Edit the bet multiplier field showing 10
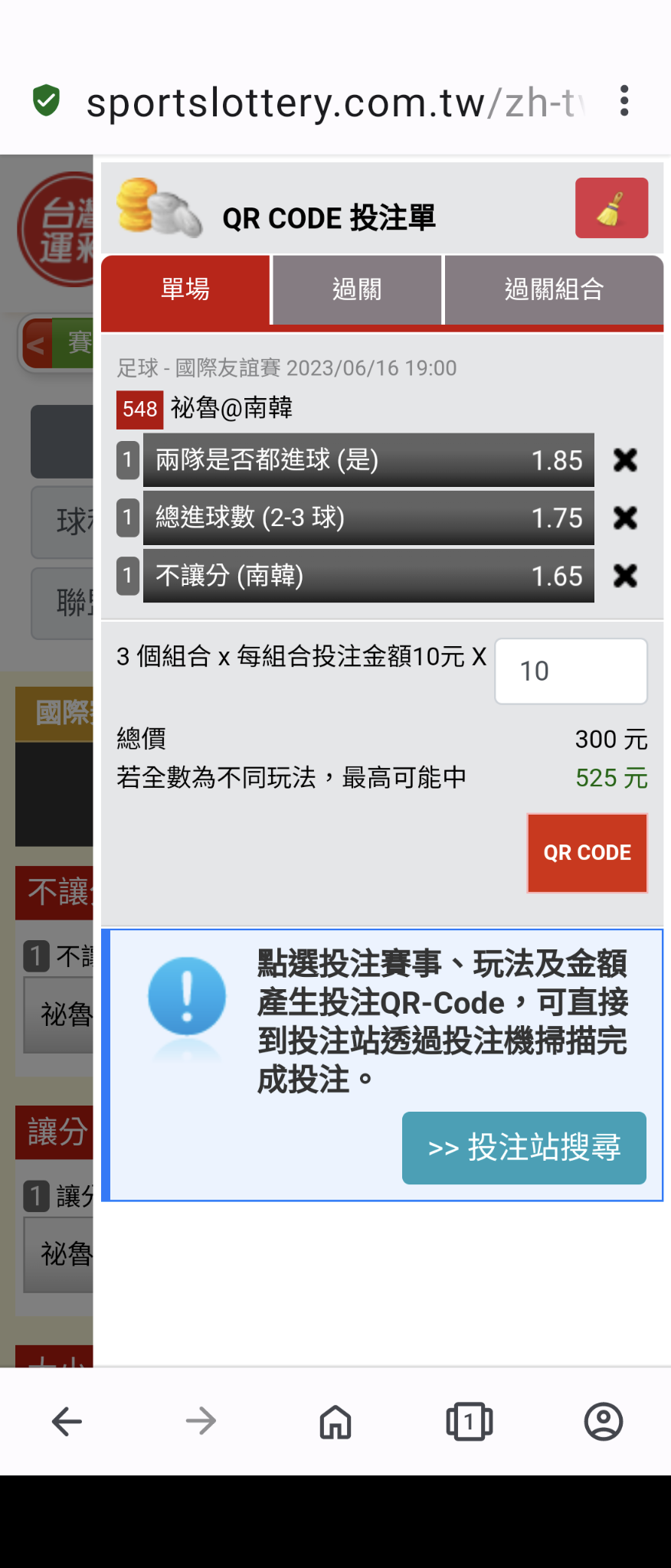This screenshot has height=1568, width=671. click(x=571, y=671)
